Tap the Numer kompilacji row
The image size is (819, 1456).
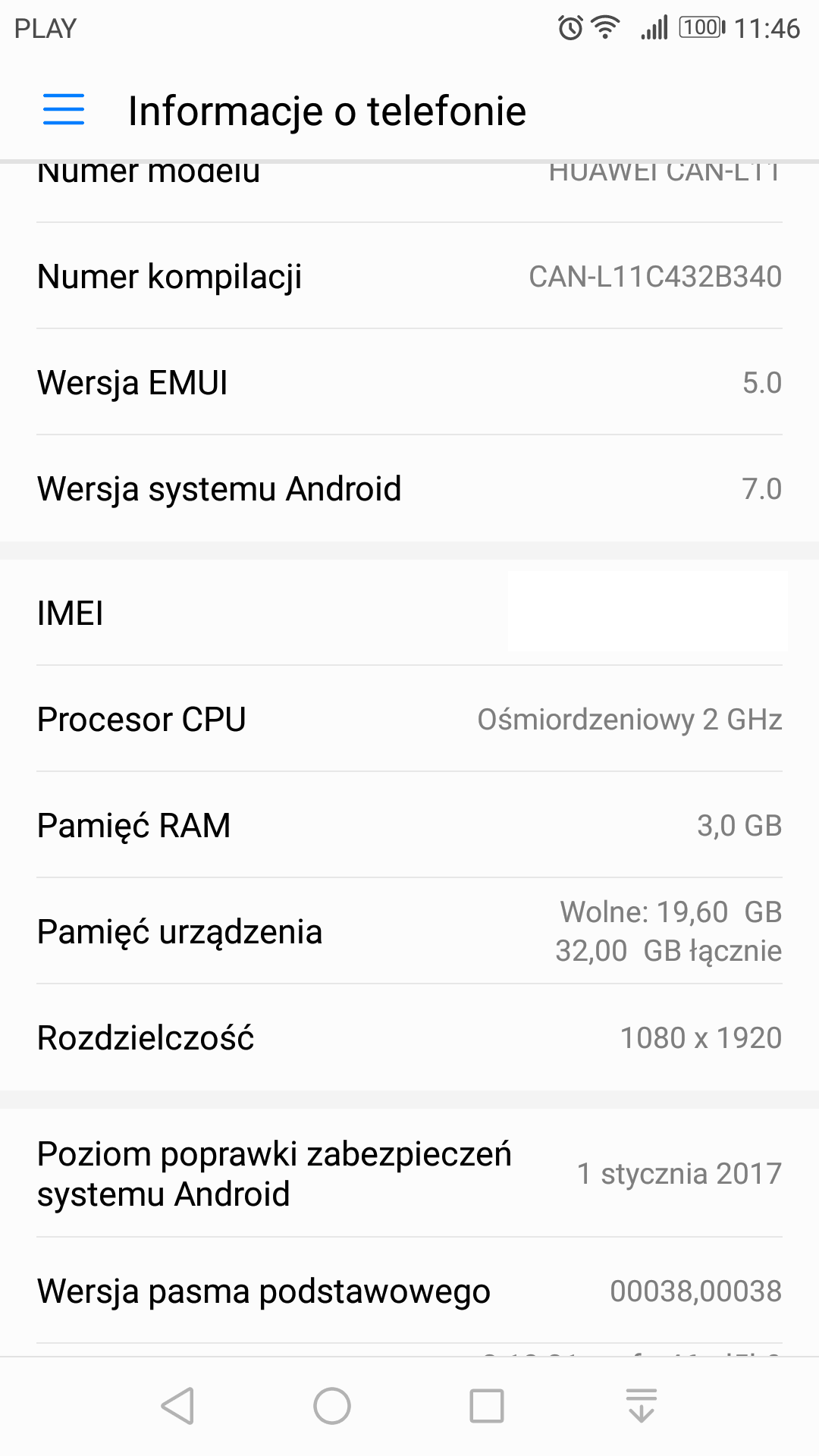pos(409,276)
